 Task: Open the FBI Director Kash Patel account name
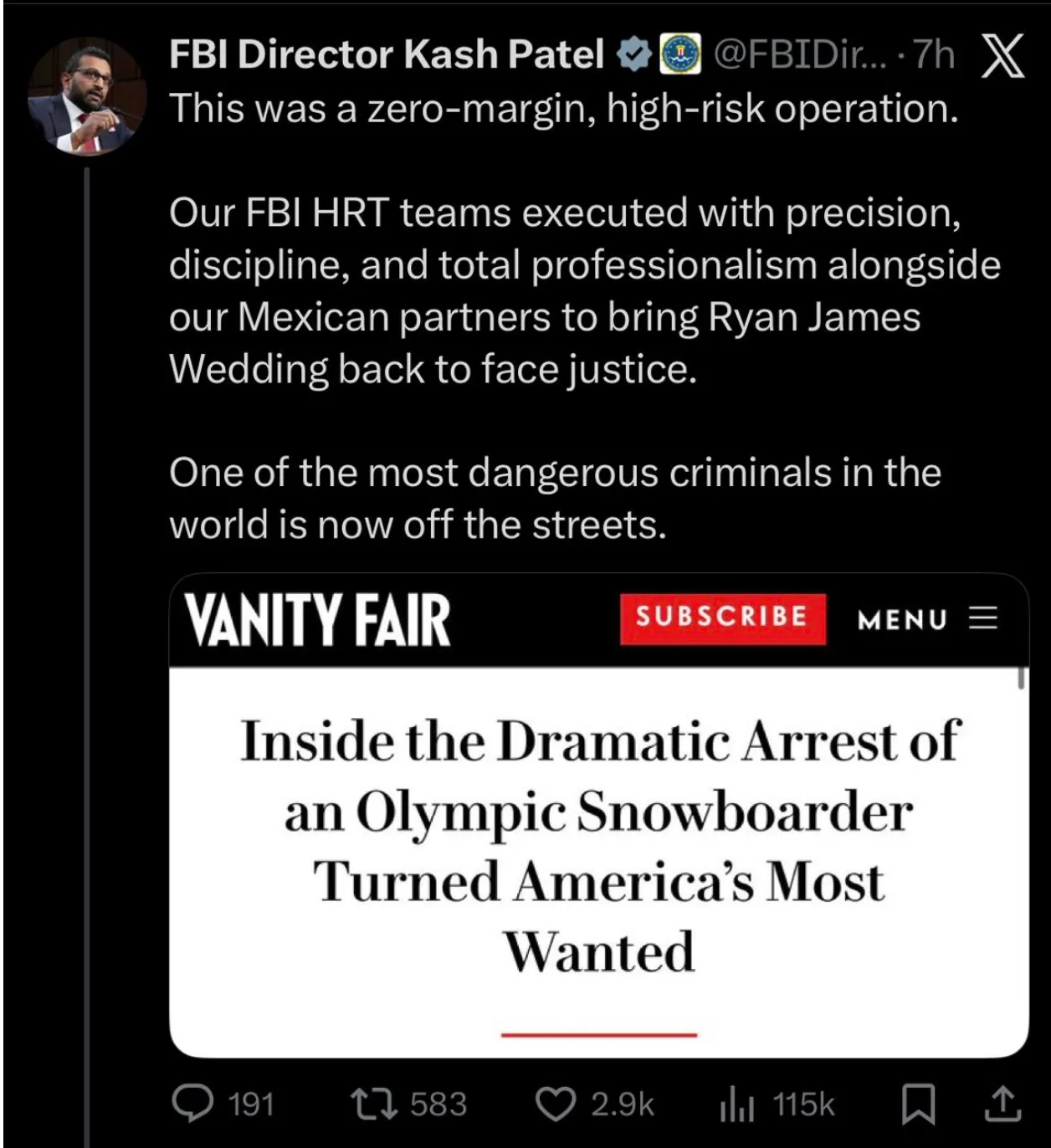pos(386,54)
